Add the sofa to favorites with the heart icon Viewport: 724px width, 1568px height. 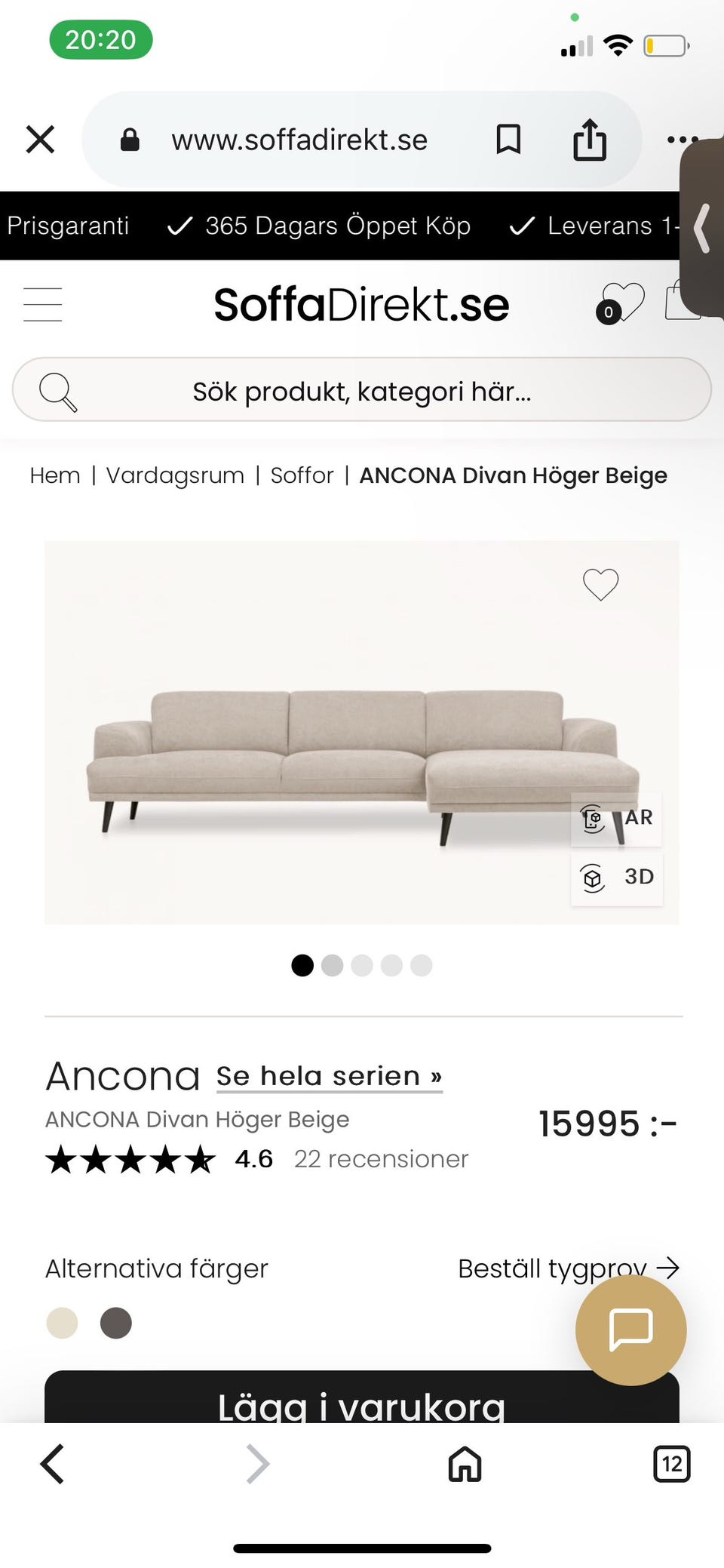(601, 585)
